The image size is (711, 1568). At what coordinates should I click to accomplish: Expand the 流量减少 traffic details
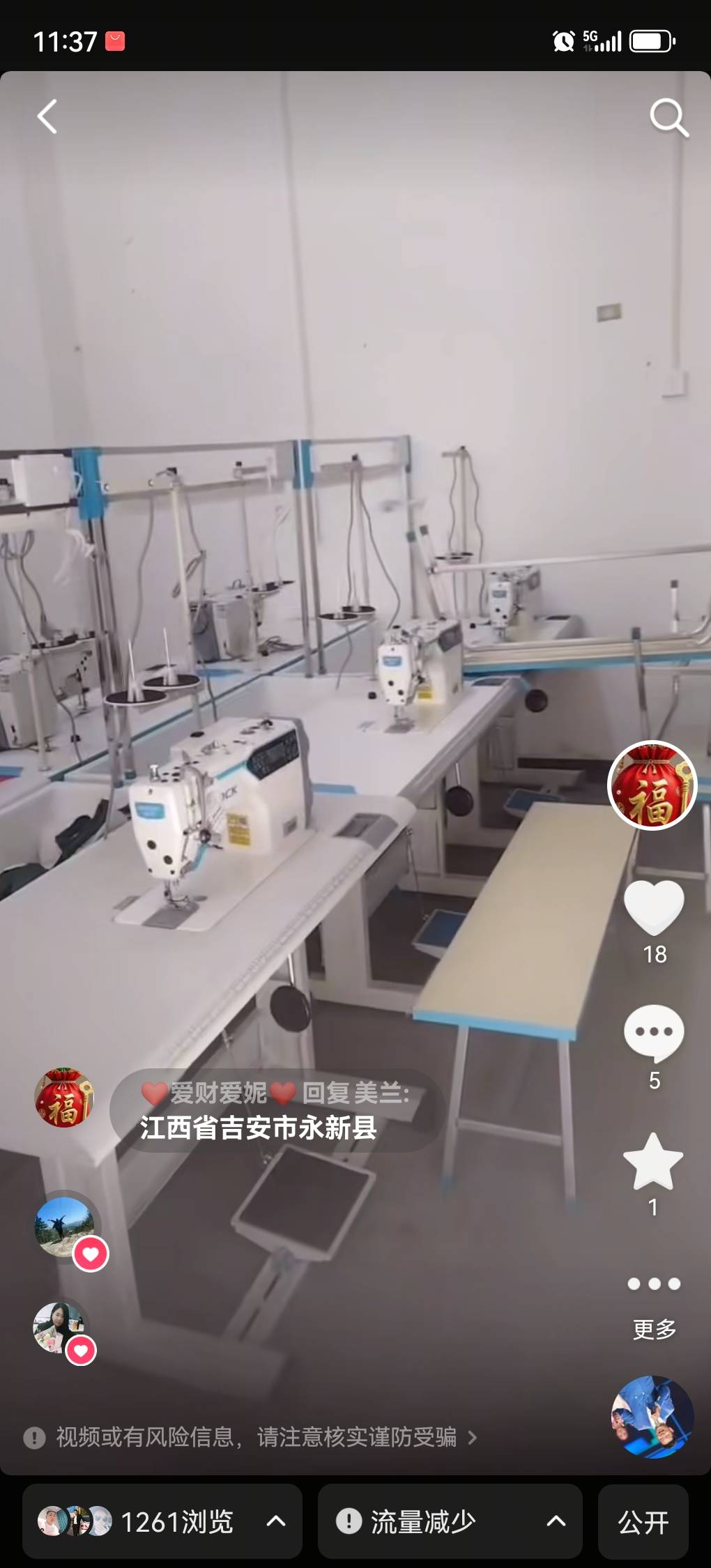pyautogui.click(x=450, y=1521)
